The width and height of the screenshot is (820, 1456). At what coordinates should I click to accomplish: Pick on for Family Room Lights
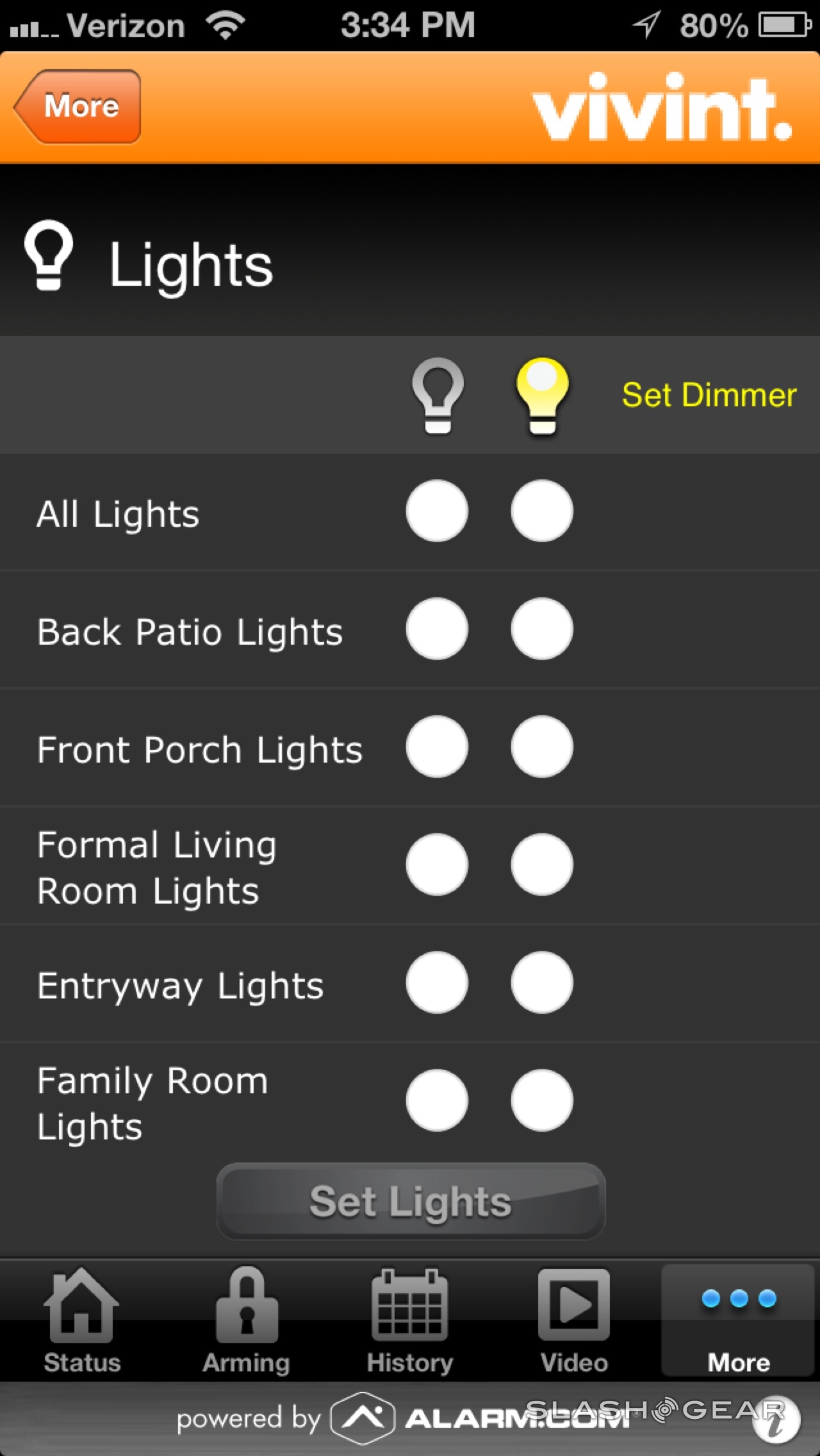tap(542, 1101)
